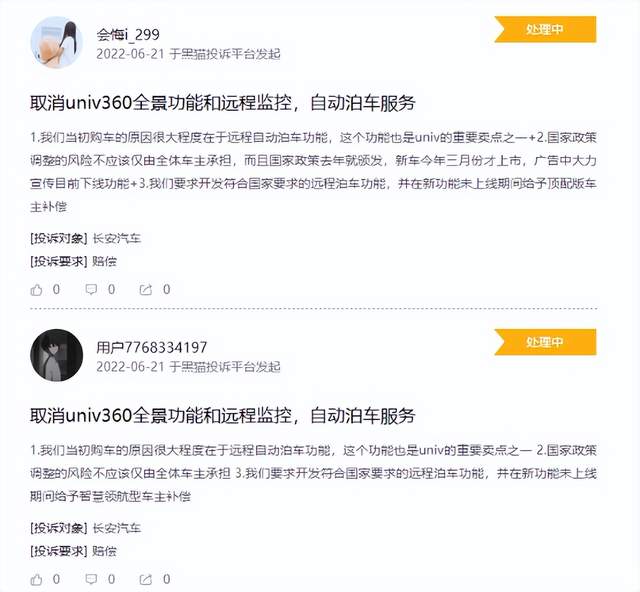This screenshot has width=640, height=592.
Task: Share the complaint from 用户7768334197
Action: point(146,578)
